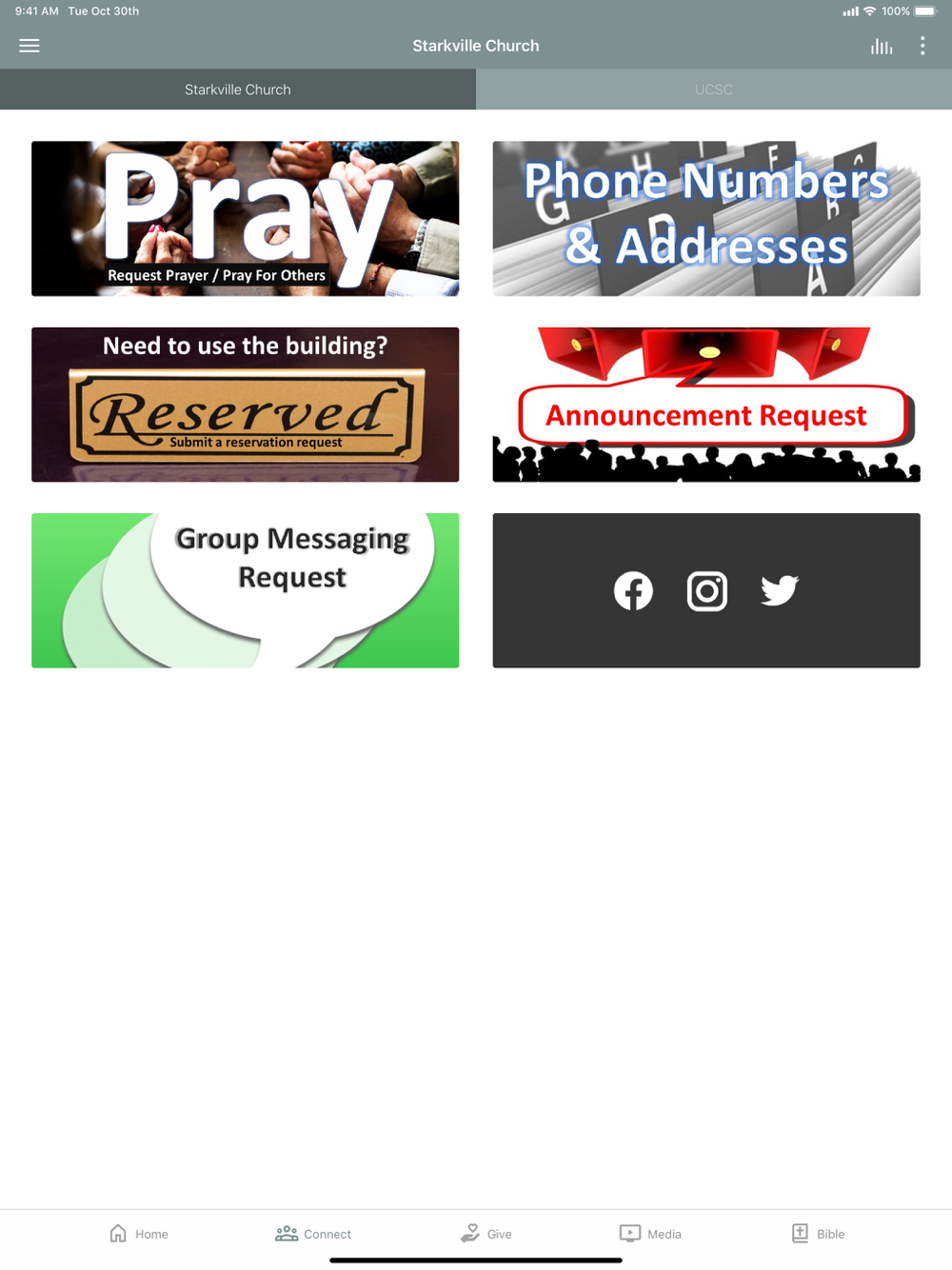This screenshot has width=952, height=1270.
Task: Switch to the Media tab
Action: [650, 1234]
